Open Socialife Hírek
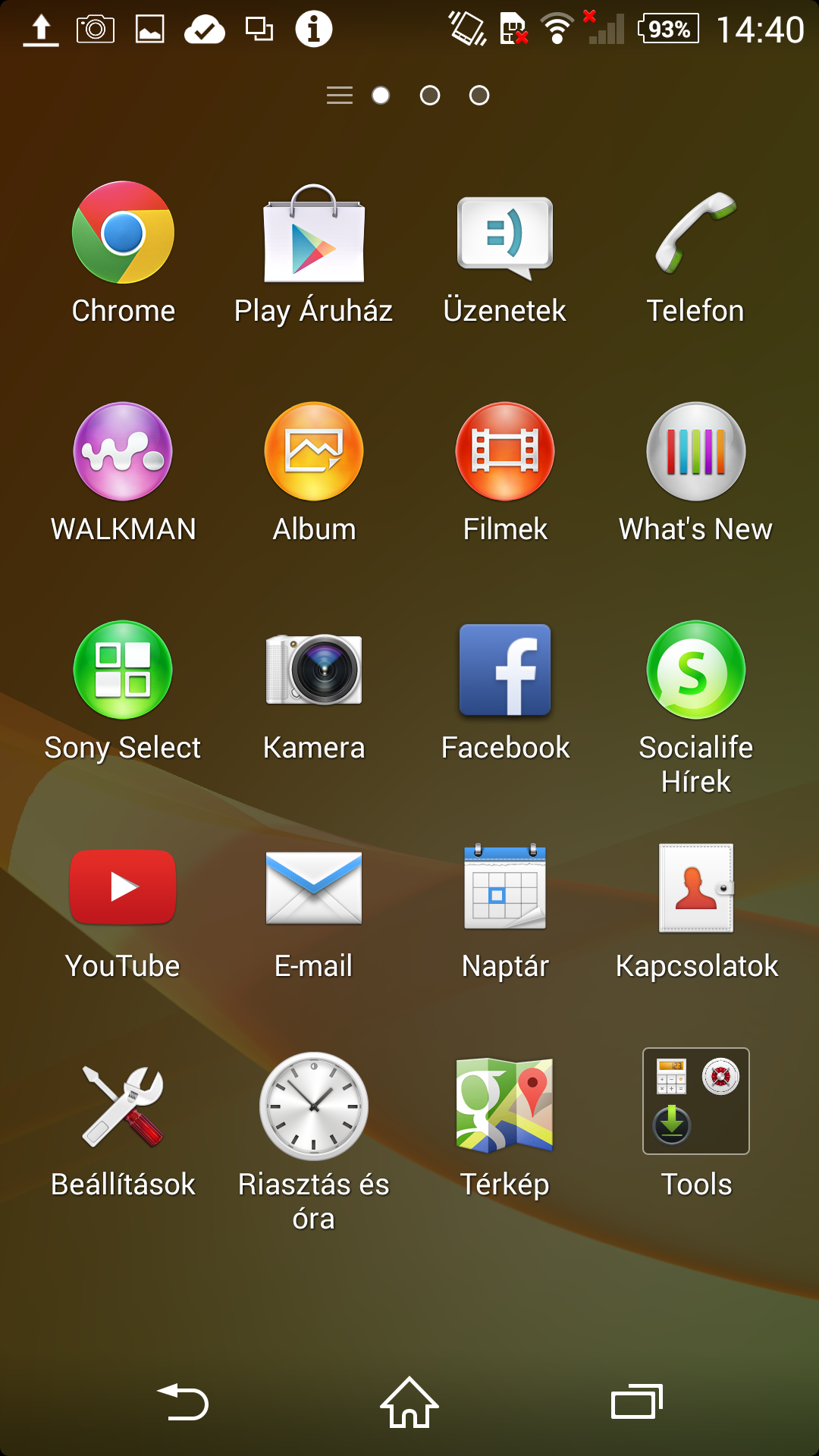Screen dimensions: 819x1456 pyautogui.click(x=696, y=670)
